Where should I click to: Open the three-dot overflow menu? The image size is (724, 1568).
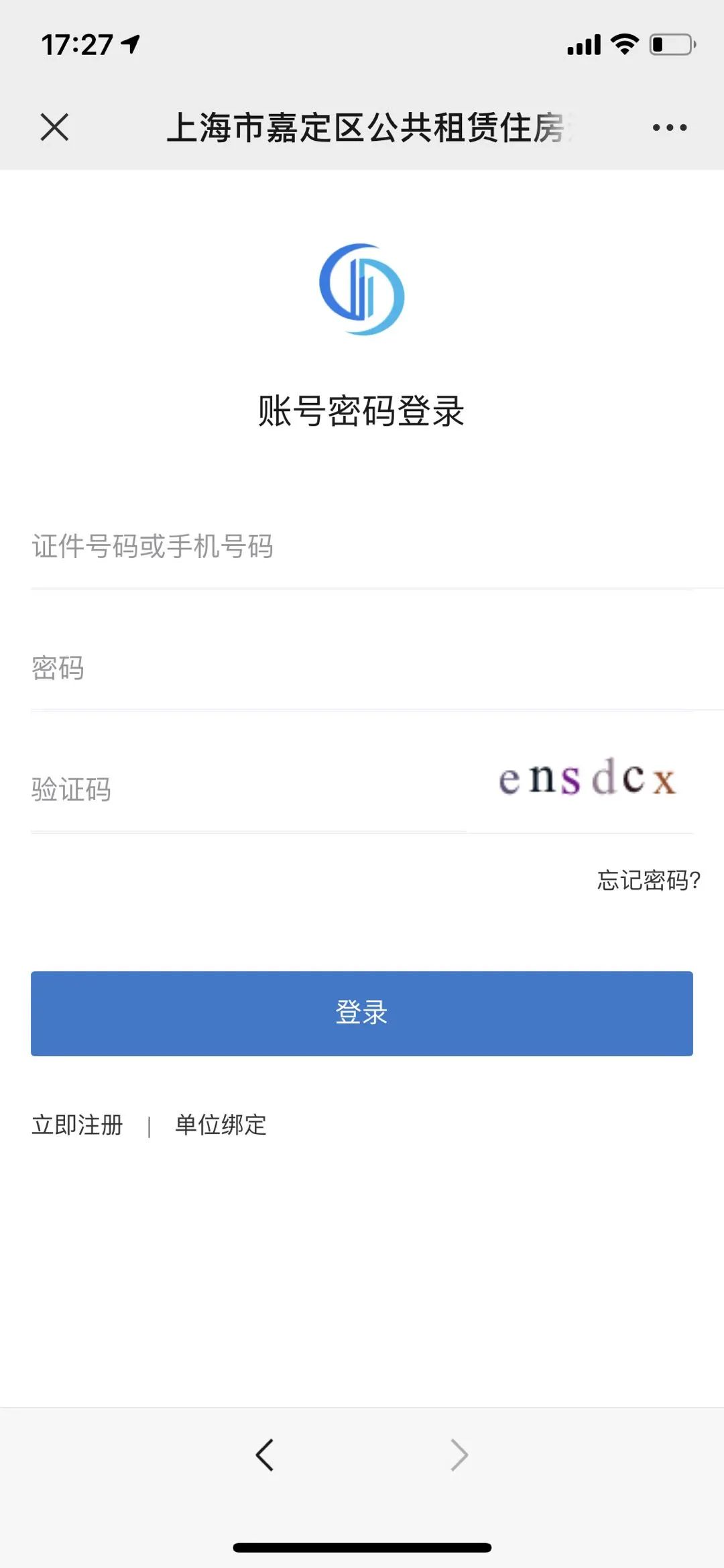[x=669, y=127]
